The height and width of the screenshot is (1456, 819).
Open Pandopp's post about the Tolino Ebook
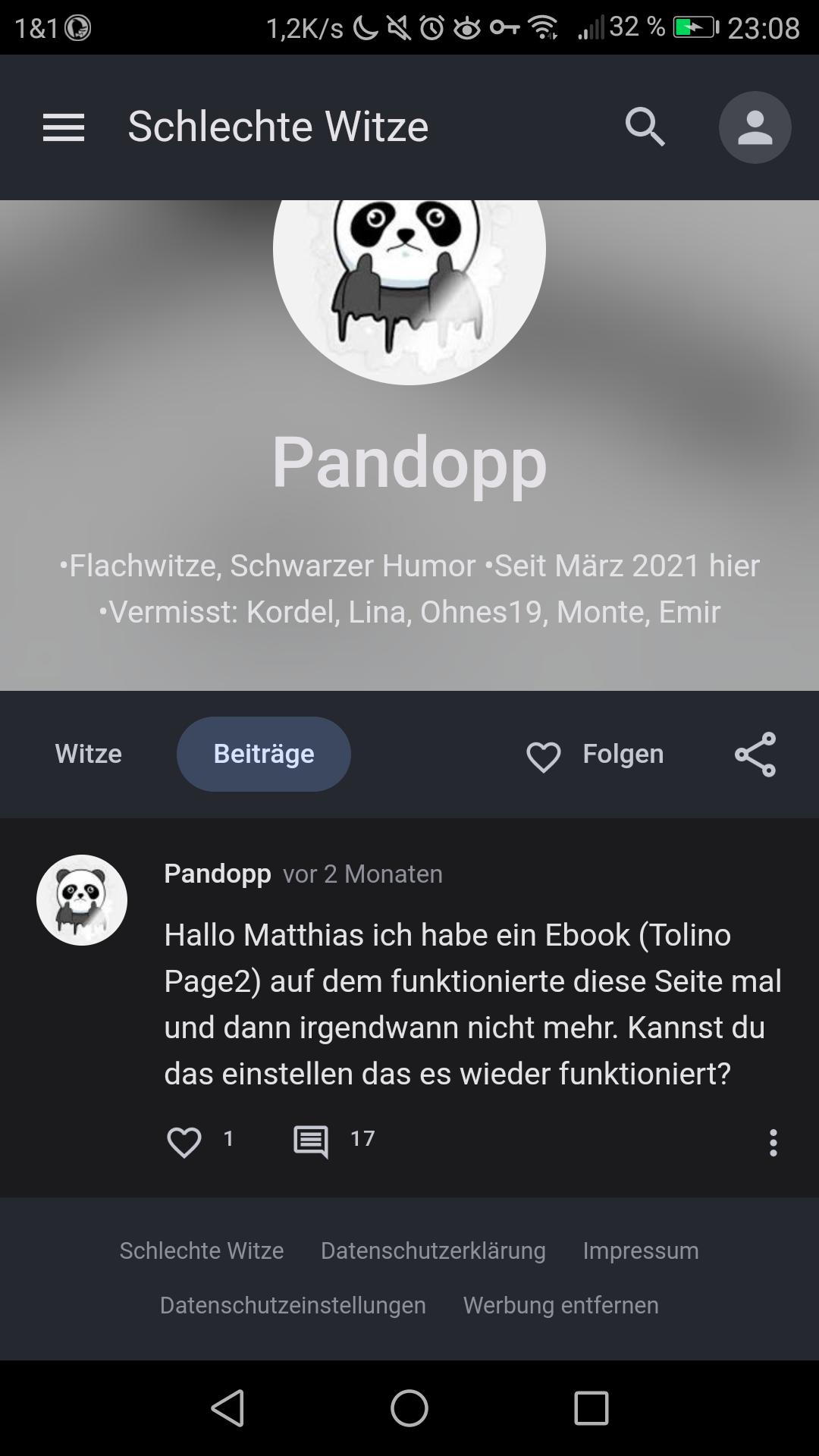point(472,1004)
